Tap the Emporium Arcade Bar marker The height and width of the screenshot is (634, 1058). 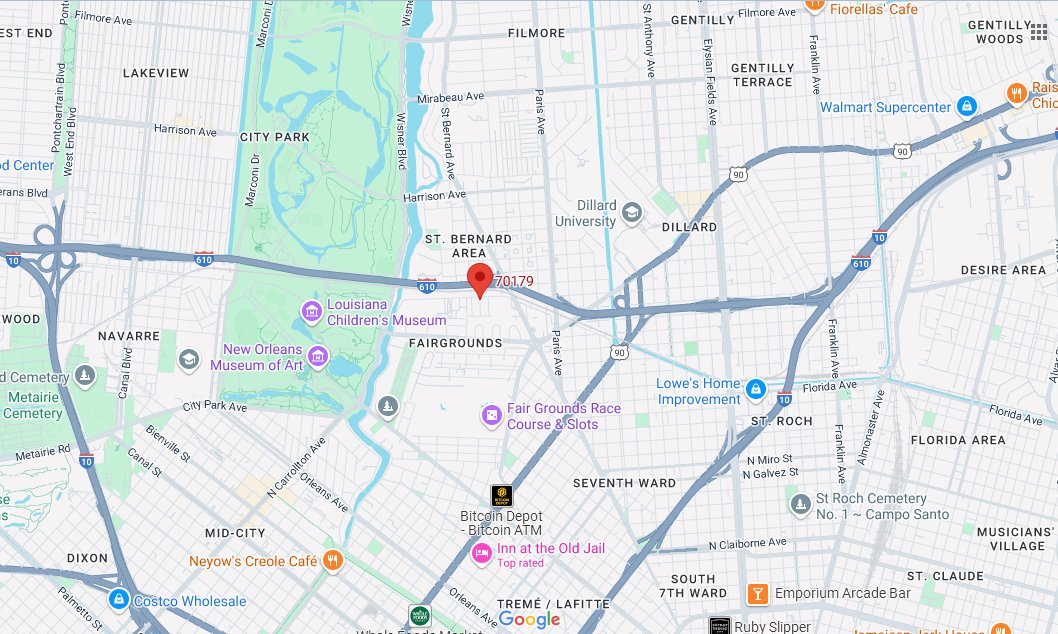758,594
